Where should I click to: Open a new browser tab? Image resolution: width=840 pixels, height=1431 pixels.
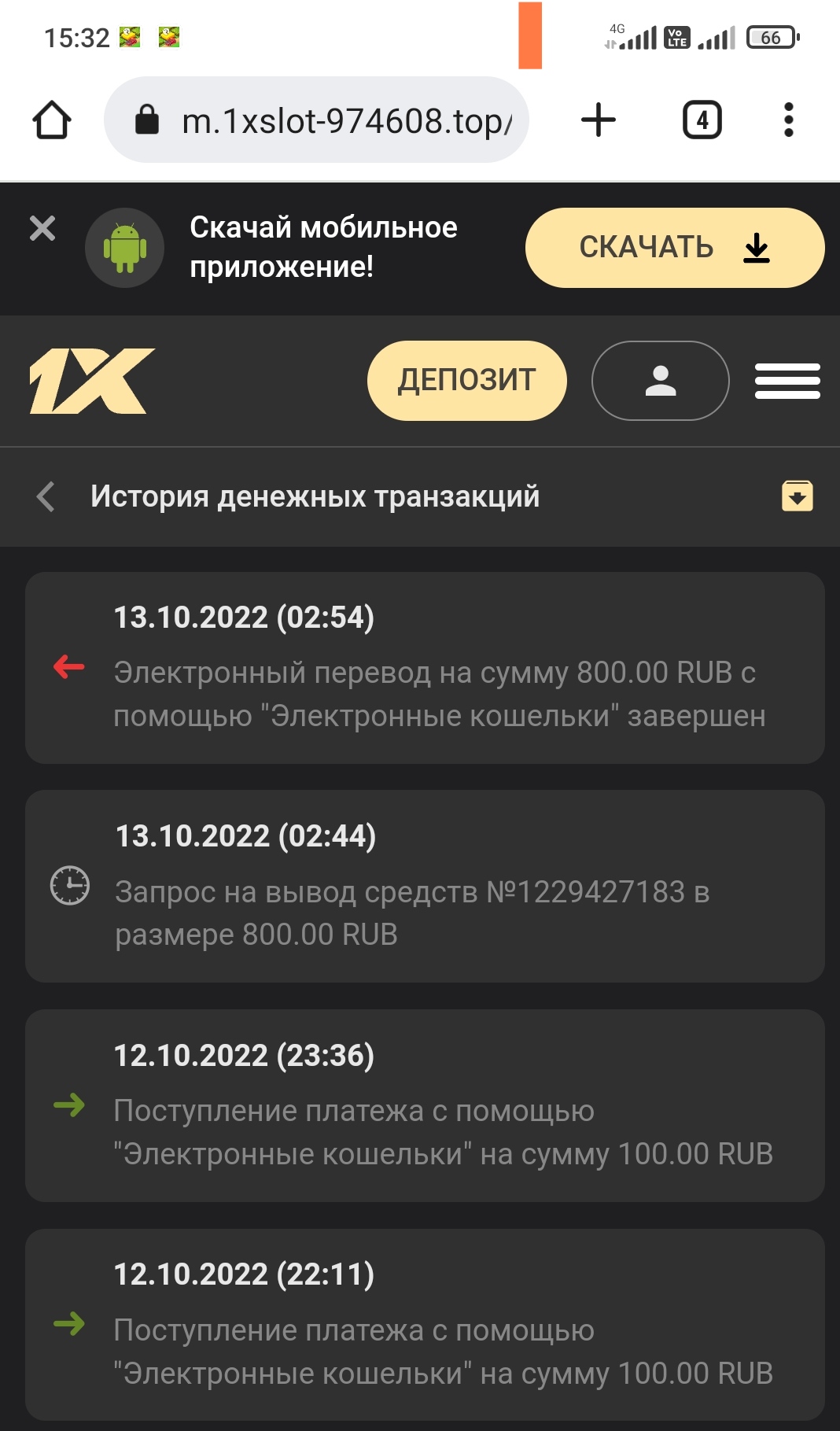pos(599,120)
